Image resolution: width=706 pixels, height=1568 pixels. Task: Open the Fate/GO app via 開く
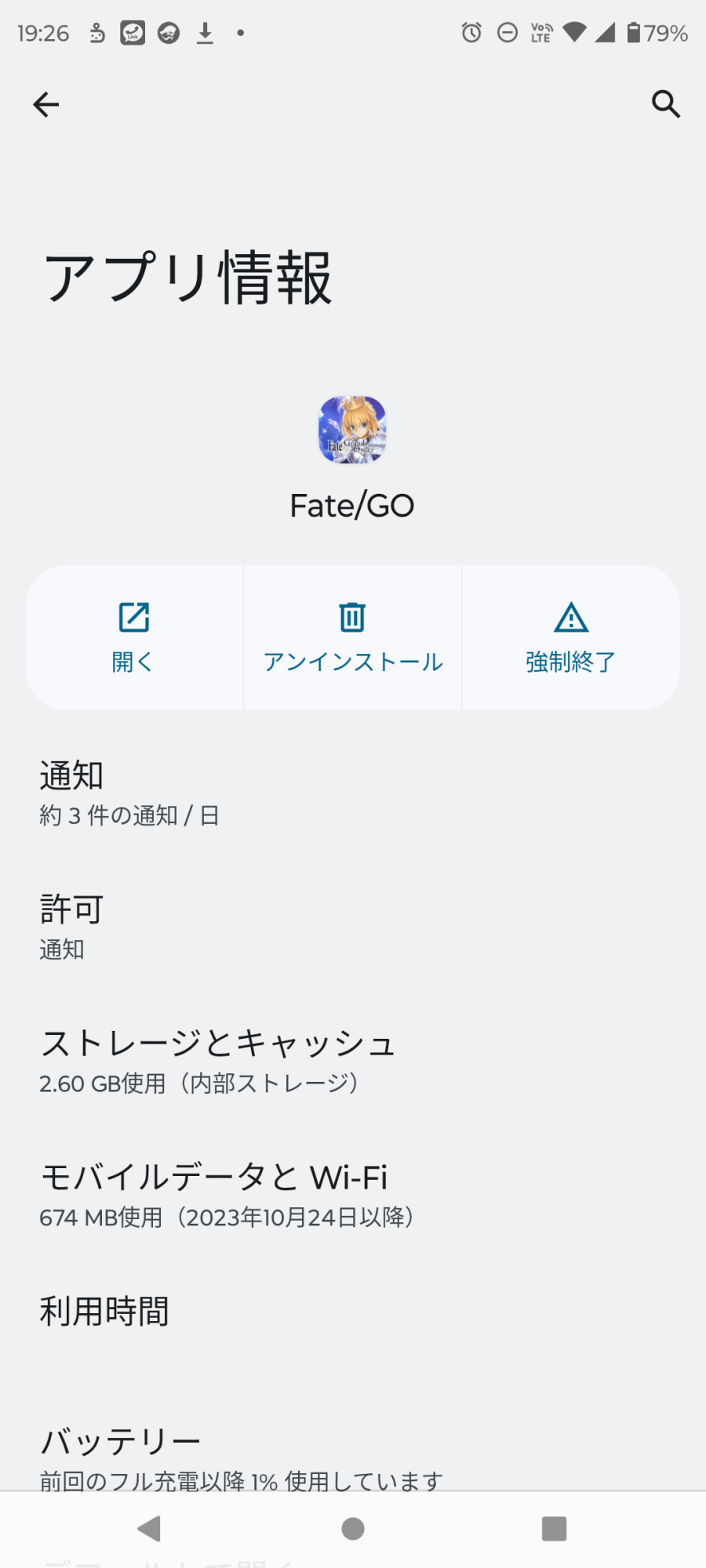[134, 638]
